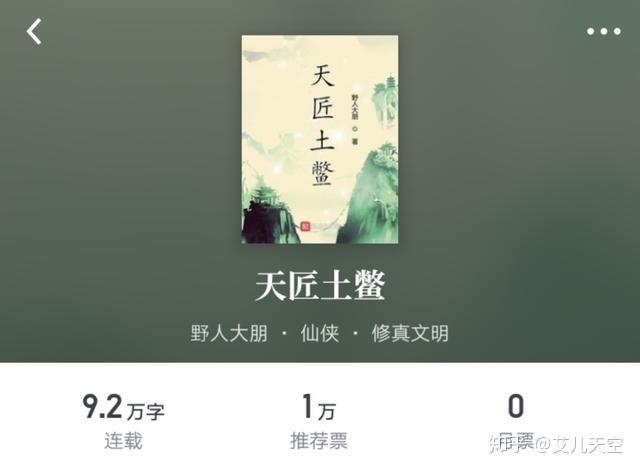Open the three-dot overflow menu
Screen dimensions: 640x471
point(603,31)
